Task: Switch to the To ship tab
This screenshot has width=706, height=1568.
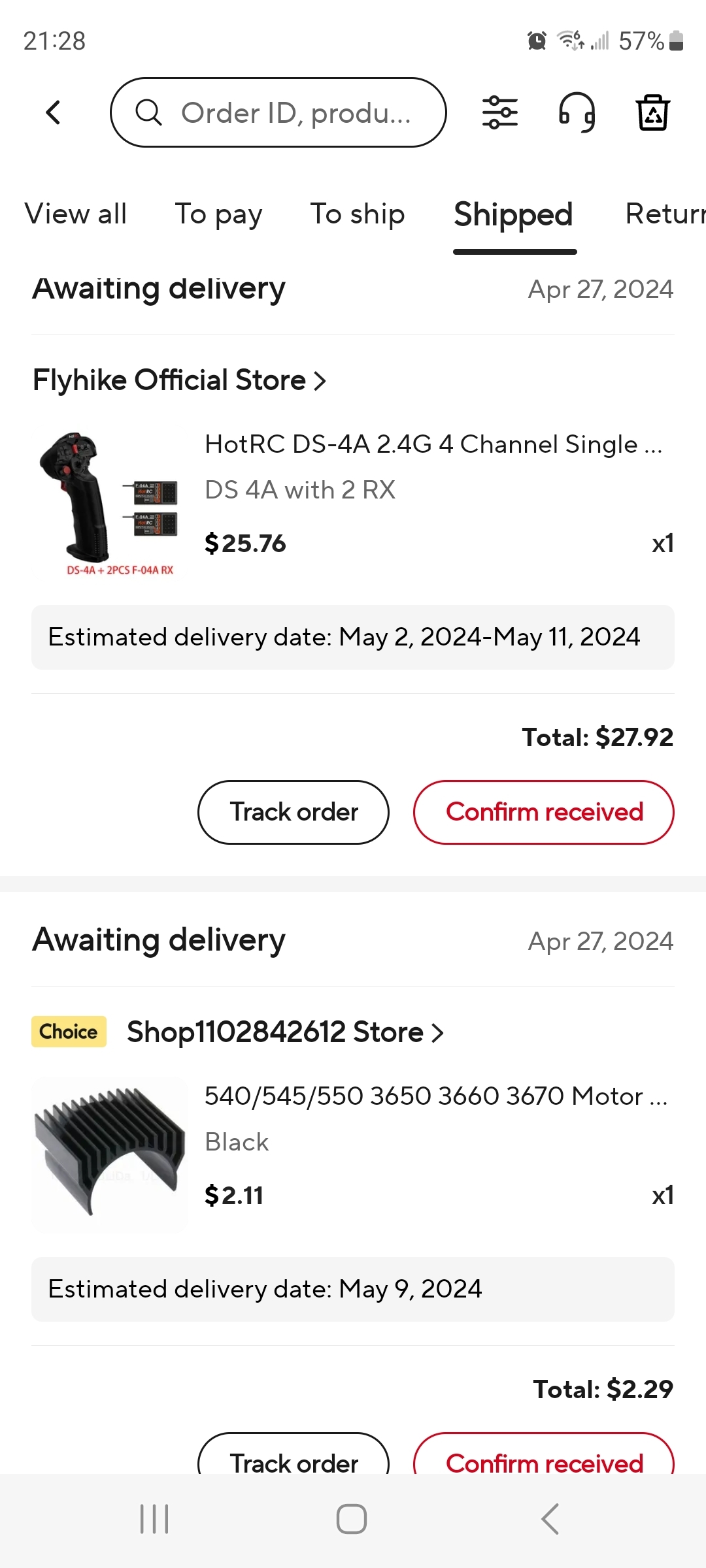Action: (358, 214)
